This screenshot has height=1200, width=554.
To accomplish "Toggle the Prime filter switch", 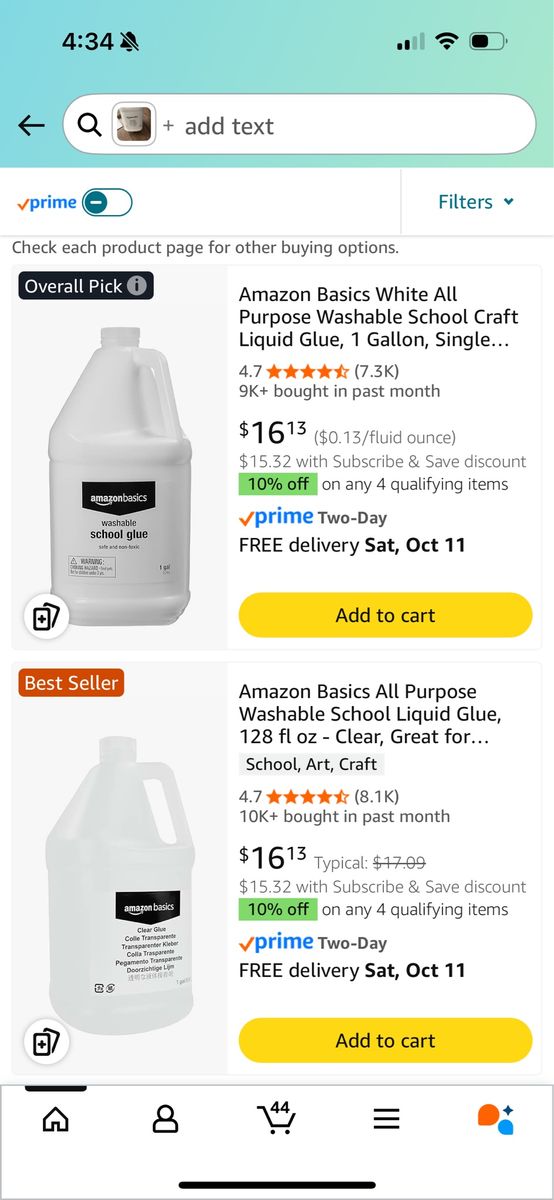I will coord(107,202).
